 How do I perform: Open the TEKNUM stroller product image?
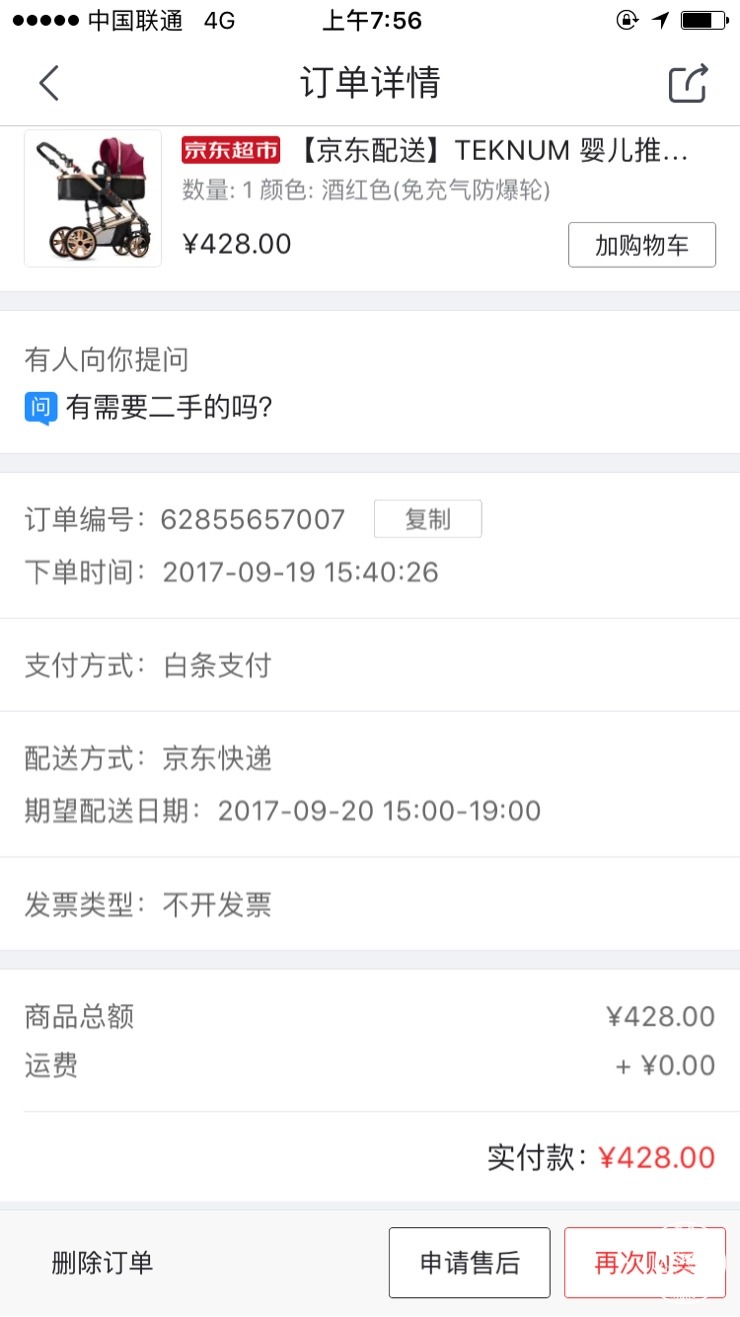[x=93, y=198]
